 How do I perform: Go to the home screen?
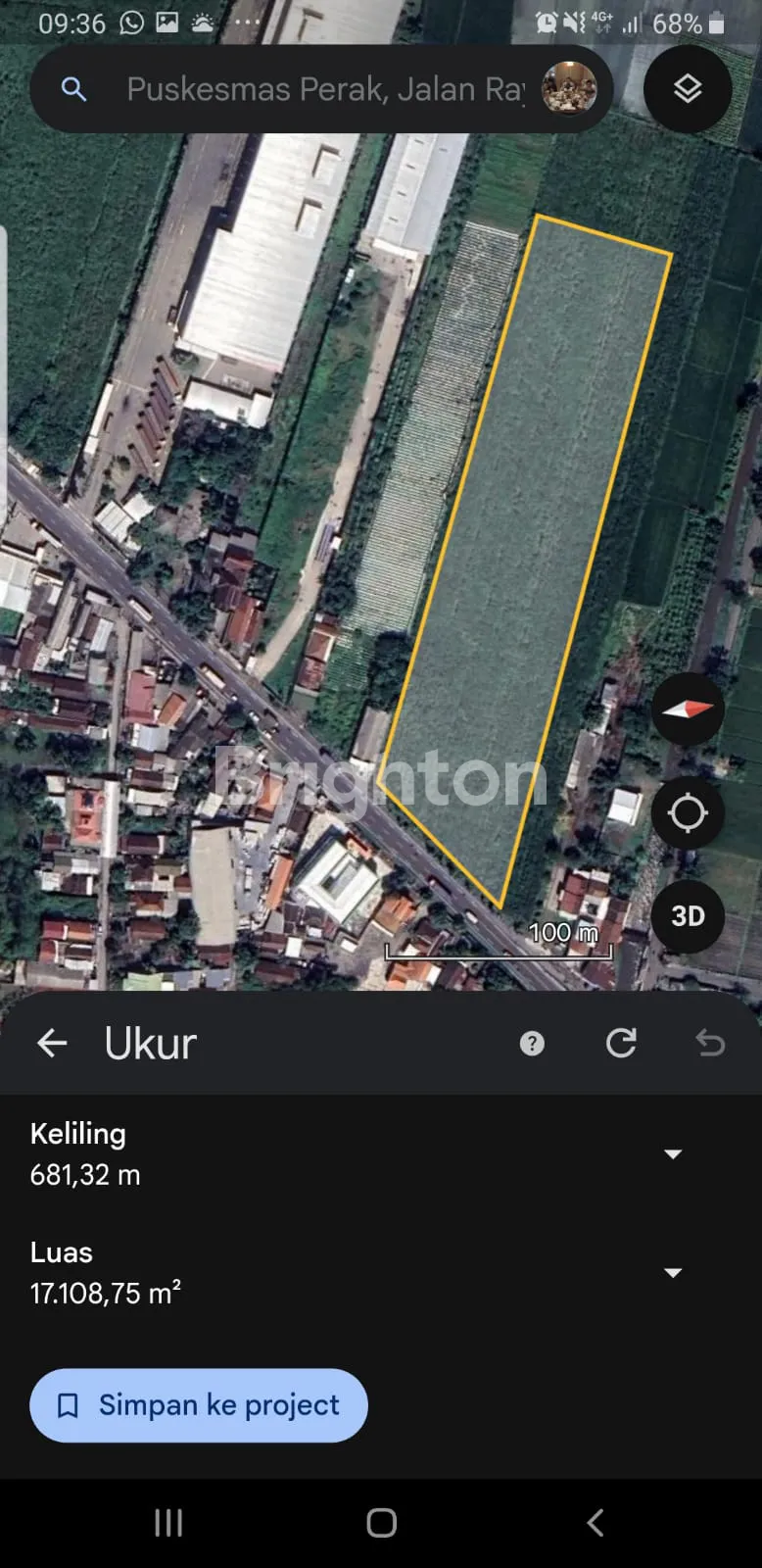pyautogui.click(x=381, y=1522)
